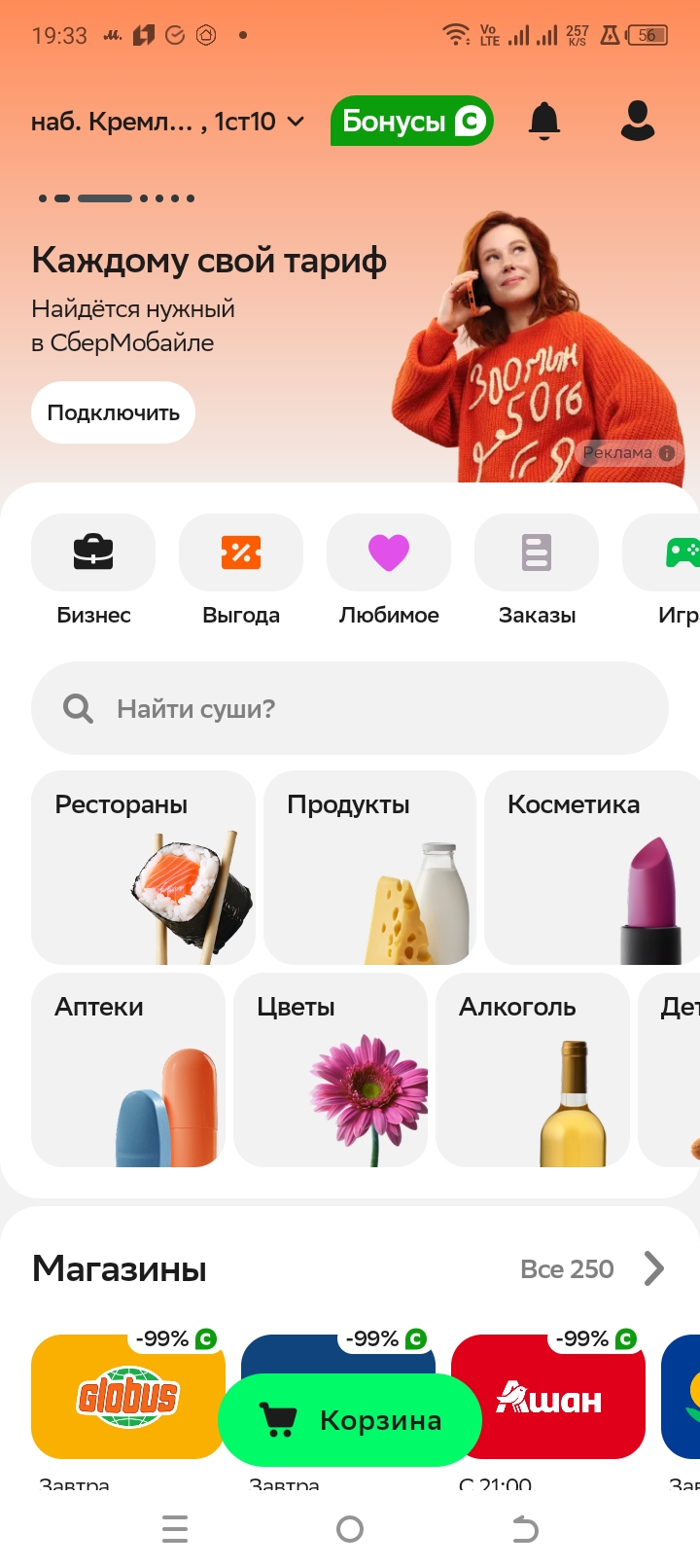Open the notifications bell
Viewport: 700px width, 1568px height.
coord(544,122)
